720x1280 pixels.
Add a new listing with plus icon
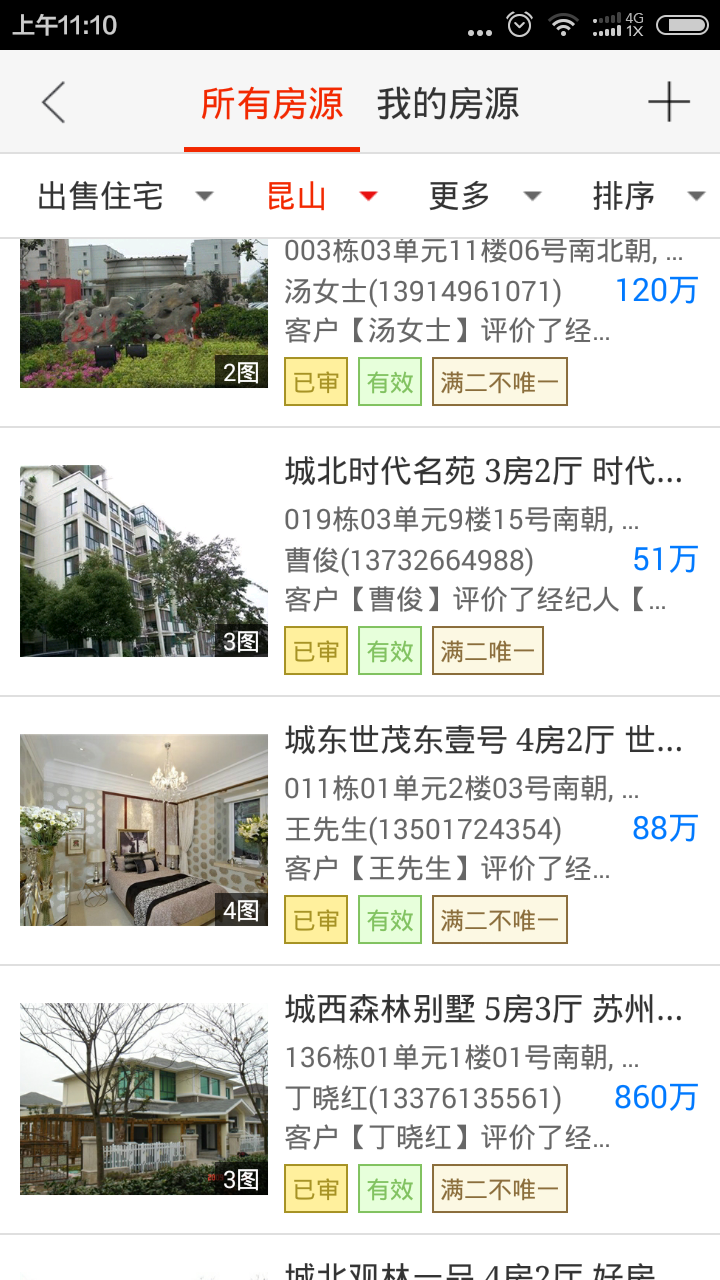669,103
